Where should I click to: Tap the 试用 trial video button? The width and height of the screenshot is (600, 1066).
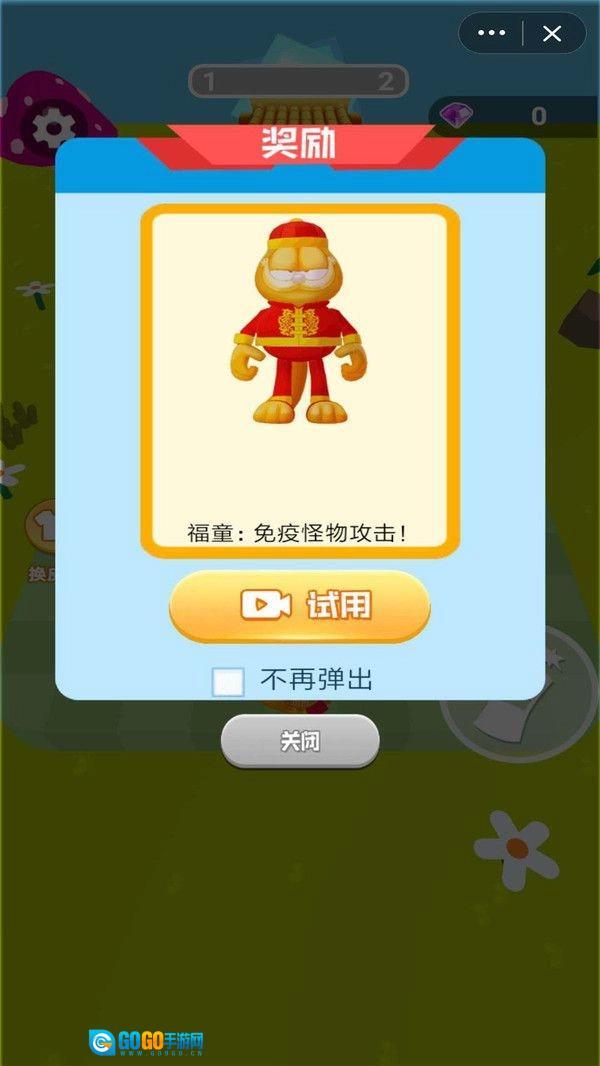pos(300,605)
